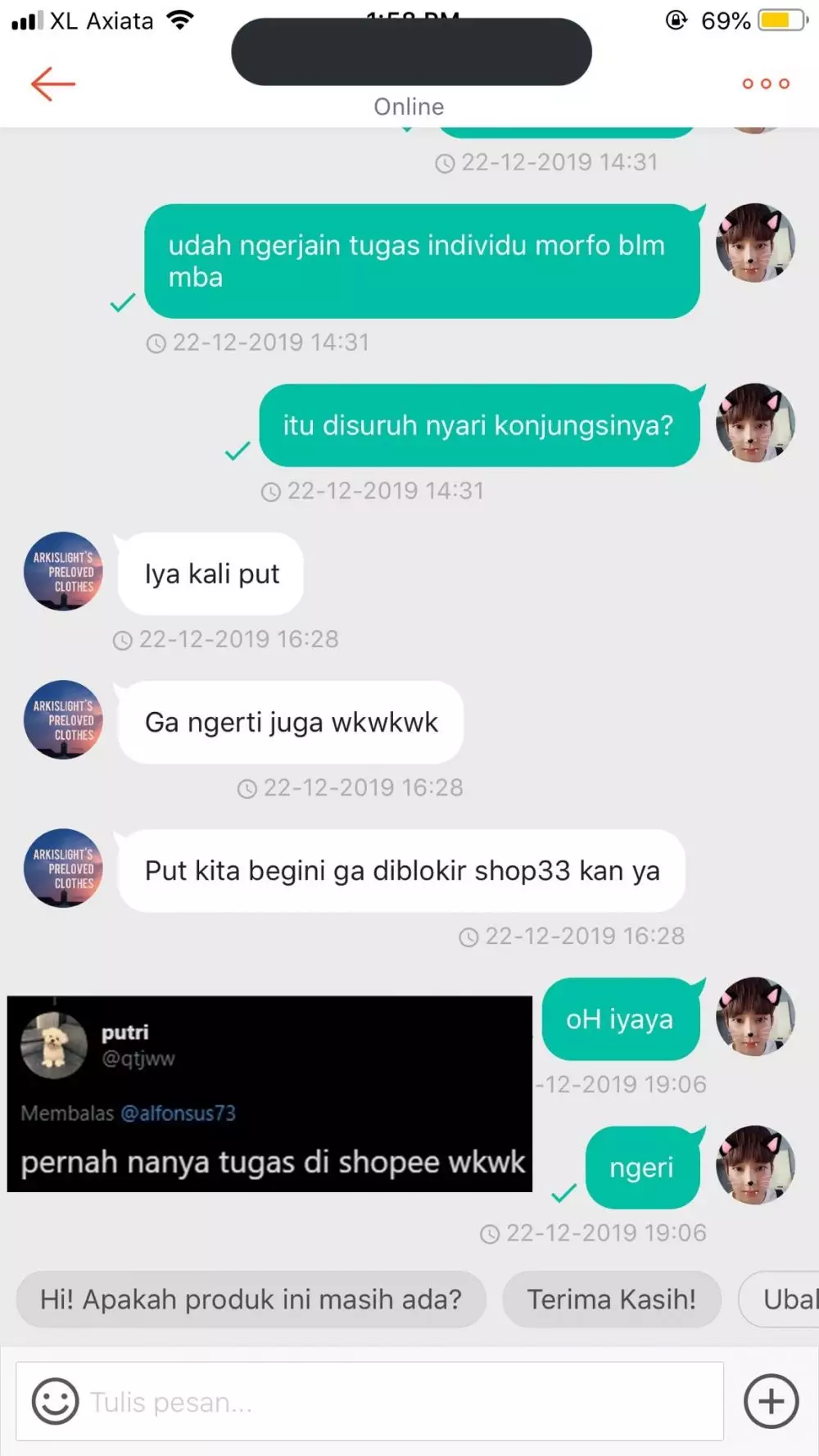
Task: Send the 'Terima Kasih!' quick reply
Action: (x=611, y=1300)
